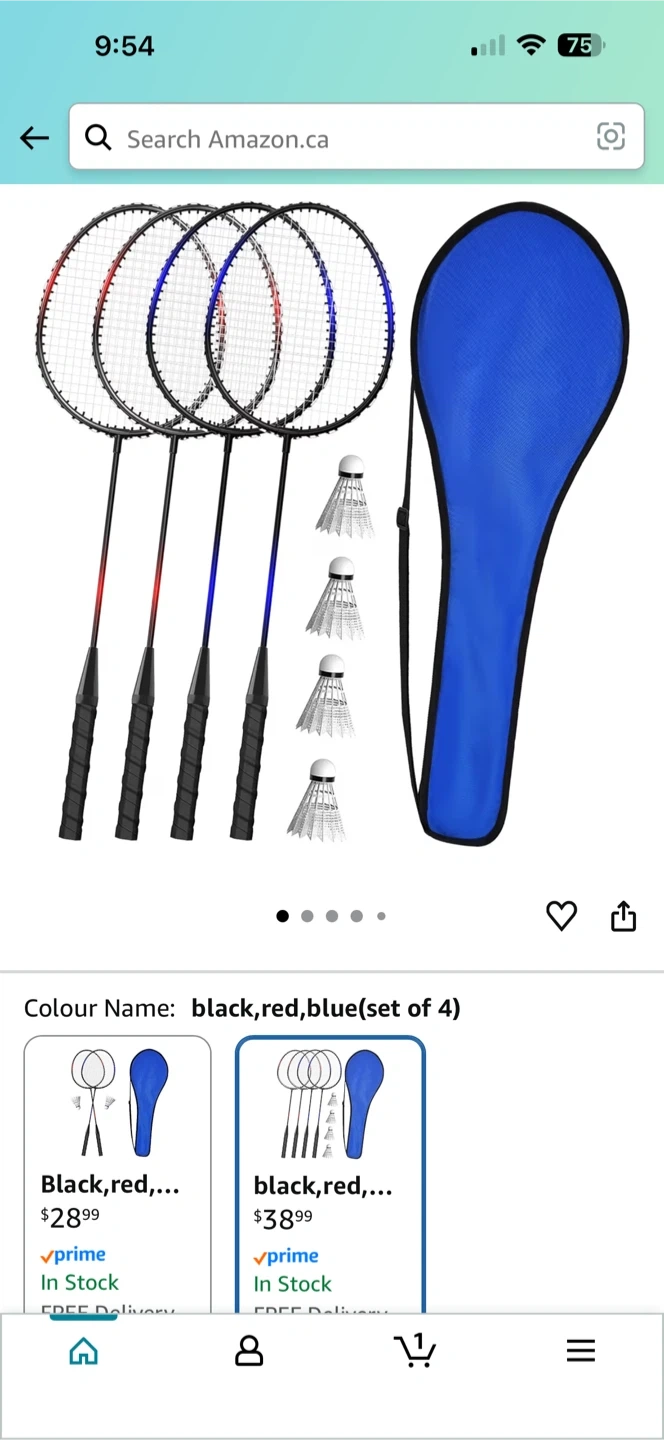Go back using the back arrow
Viewport: 664px width, 1440px height.
[x=34, y=138]
